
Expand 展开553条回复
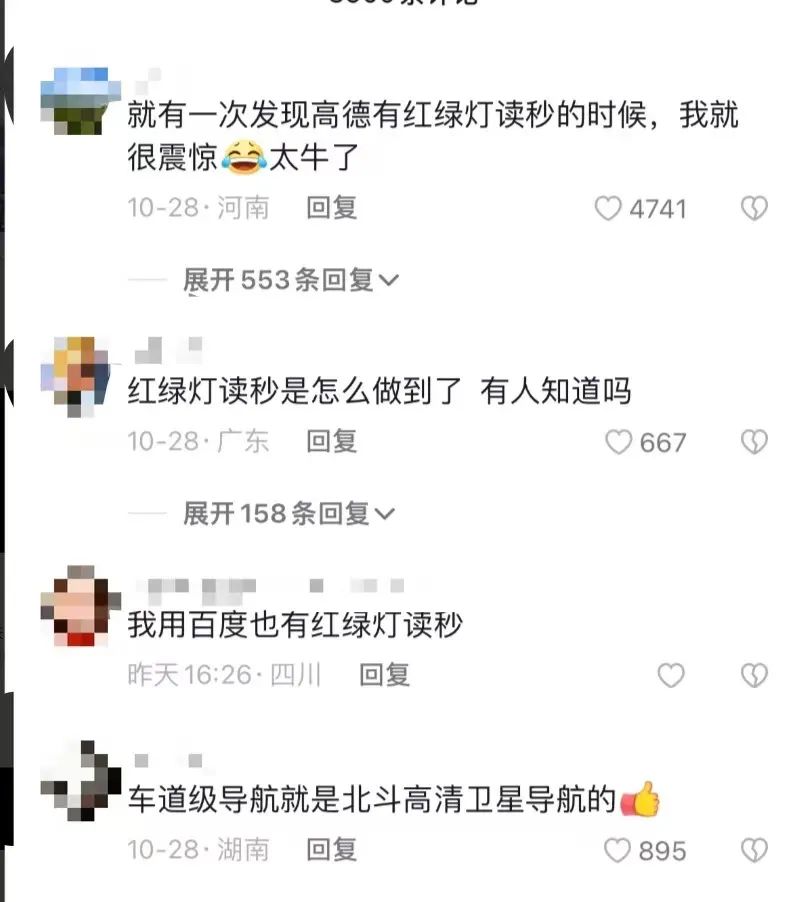click(x=290, y=281)
